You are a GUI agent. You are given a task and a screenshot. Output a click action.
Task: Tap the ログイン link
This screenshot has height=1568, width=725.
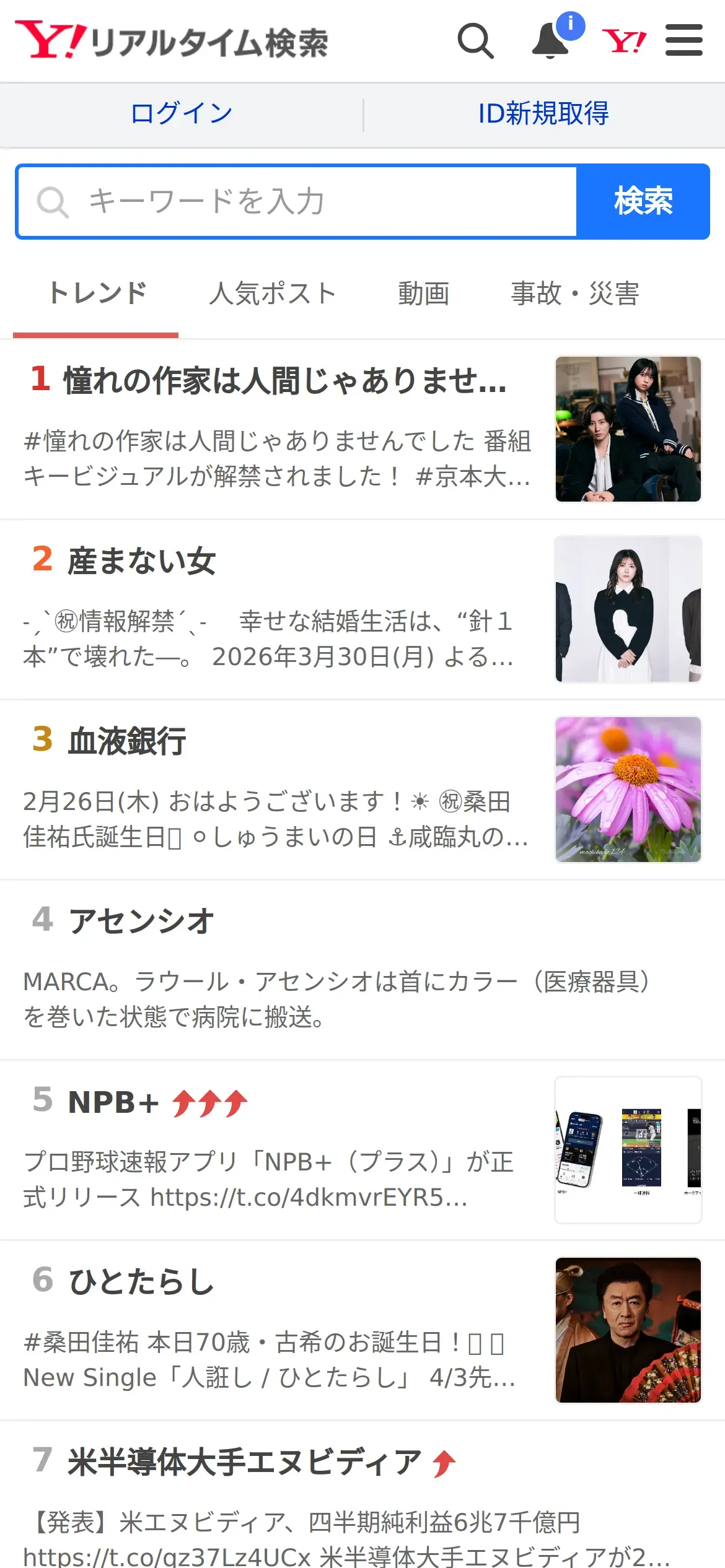pyautogui.click(x=182, y=114)
